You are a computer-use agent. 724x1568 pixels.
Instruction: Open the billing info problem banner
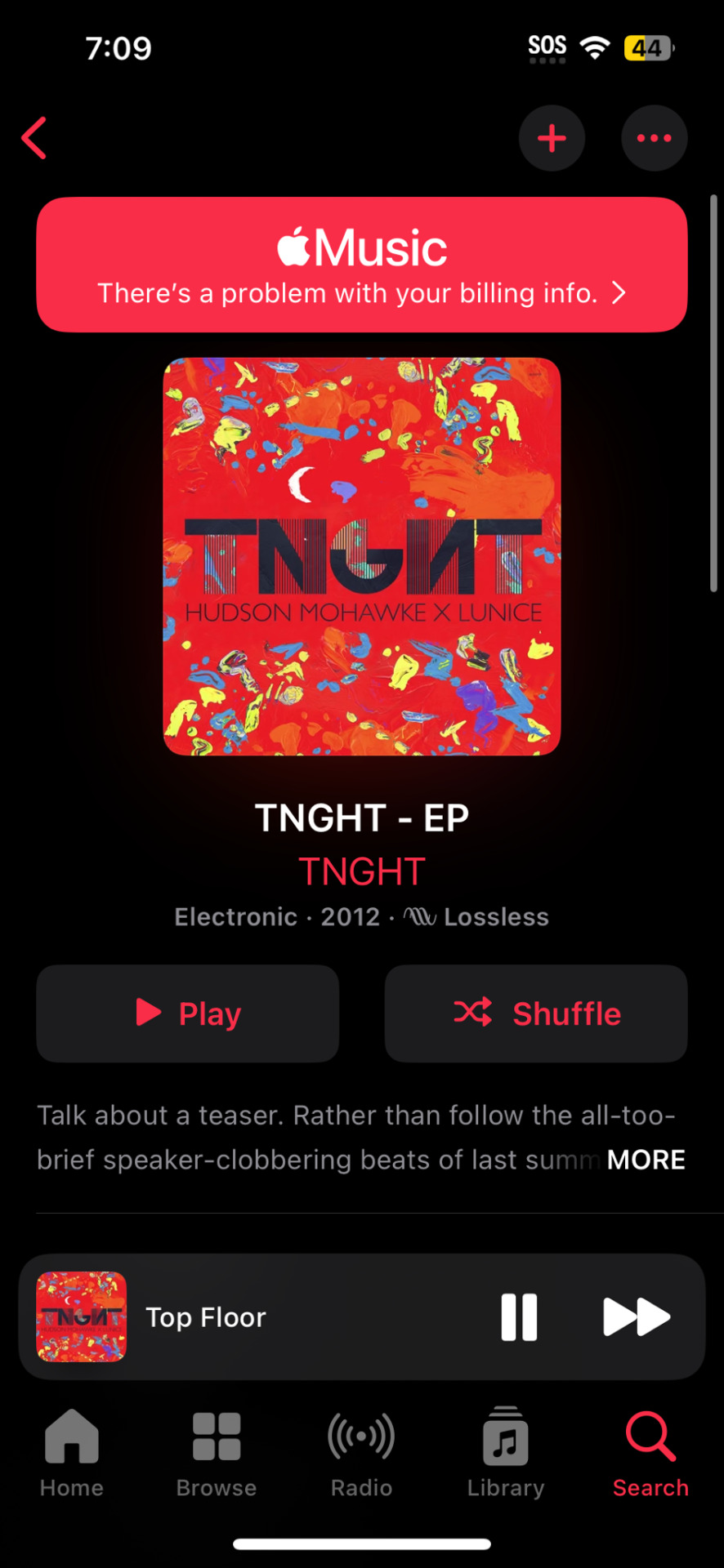(x=361, y=265)
